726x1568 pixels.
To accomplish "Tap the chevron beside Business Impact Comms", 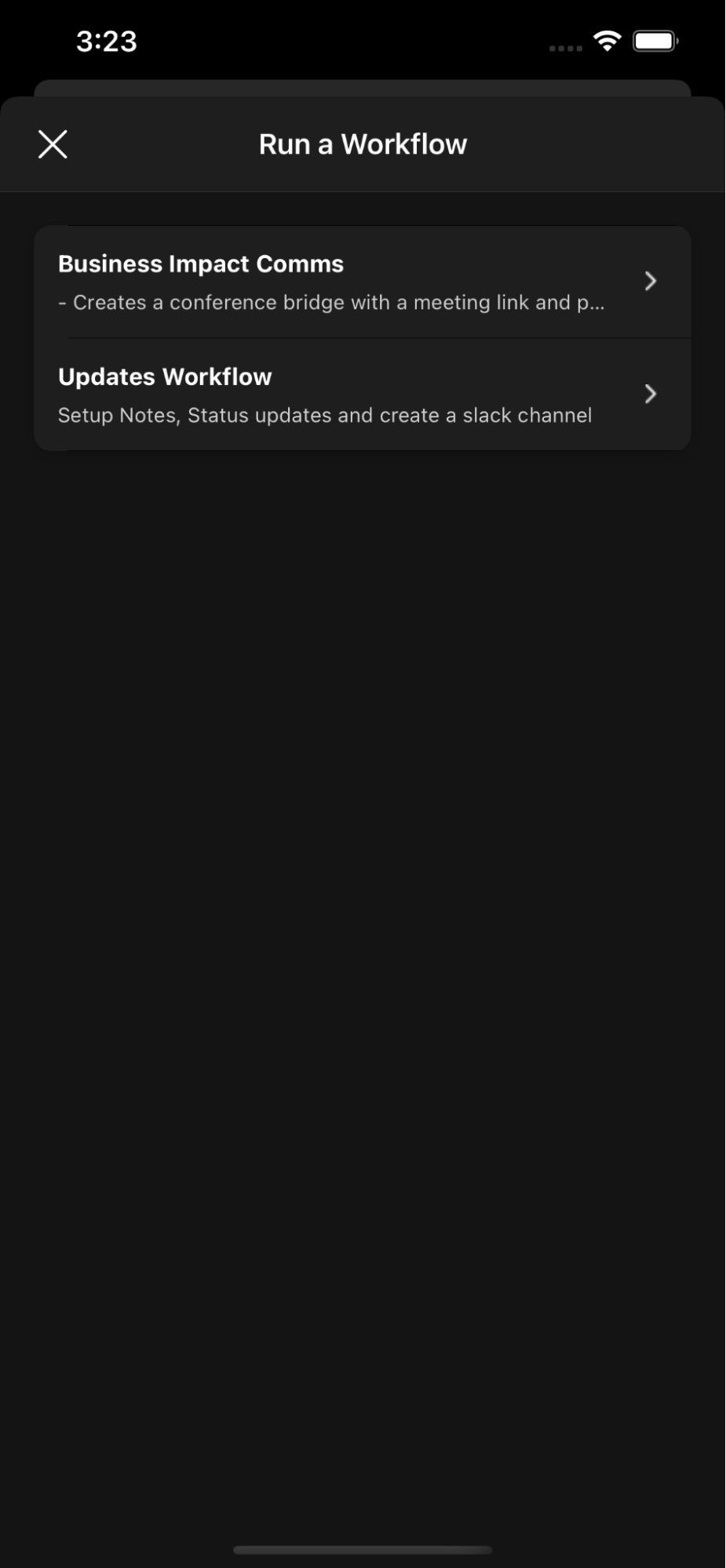I will tap(650, 281).
